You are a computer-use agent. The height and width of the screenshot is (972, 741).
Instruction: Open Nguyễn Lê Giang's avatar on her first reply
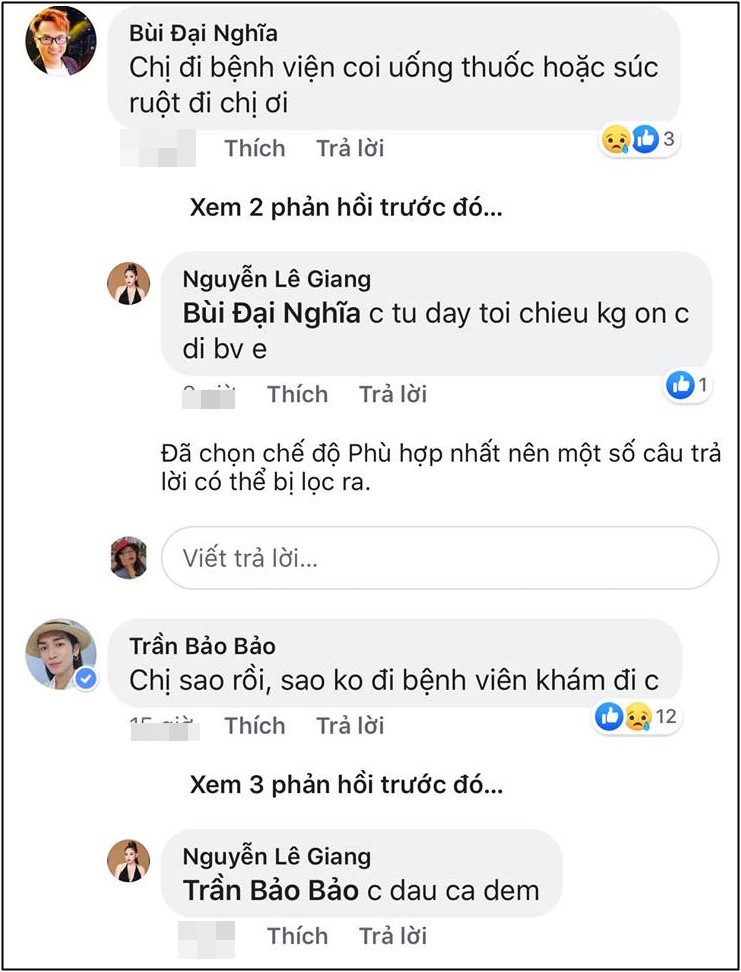(x=128, y=283)
